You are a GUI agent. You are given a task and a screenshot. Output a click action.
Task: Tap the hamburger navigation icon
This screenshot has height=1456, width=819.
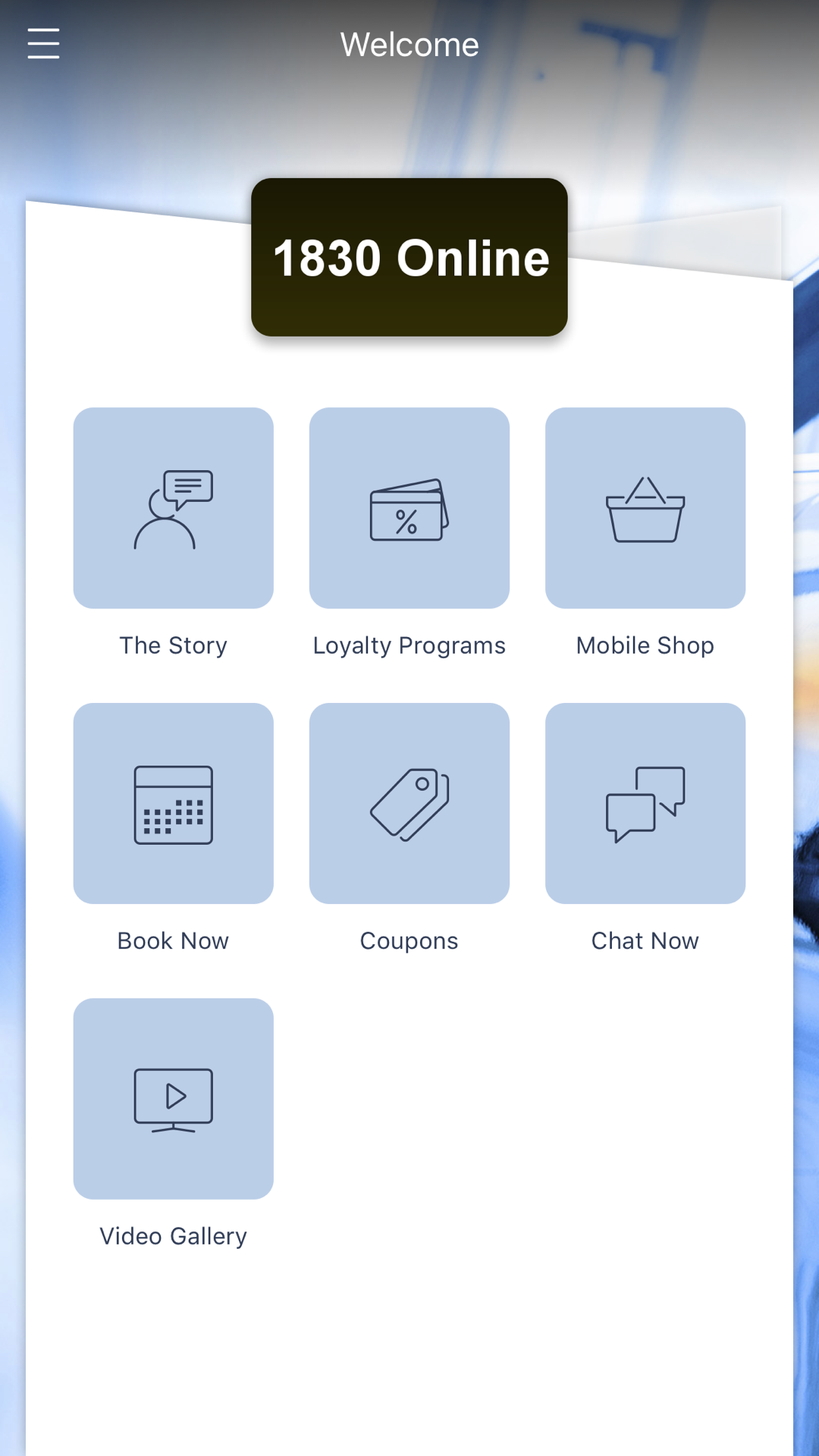point(43,43)
